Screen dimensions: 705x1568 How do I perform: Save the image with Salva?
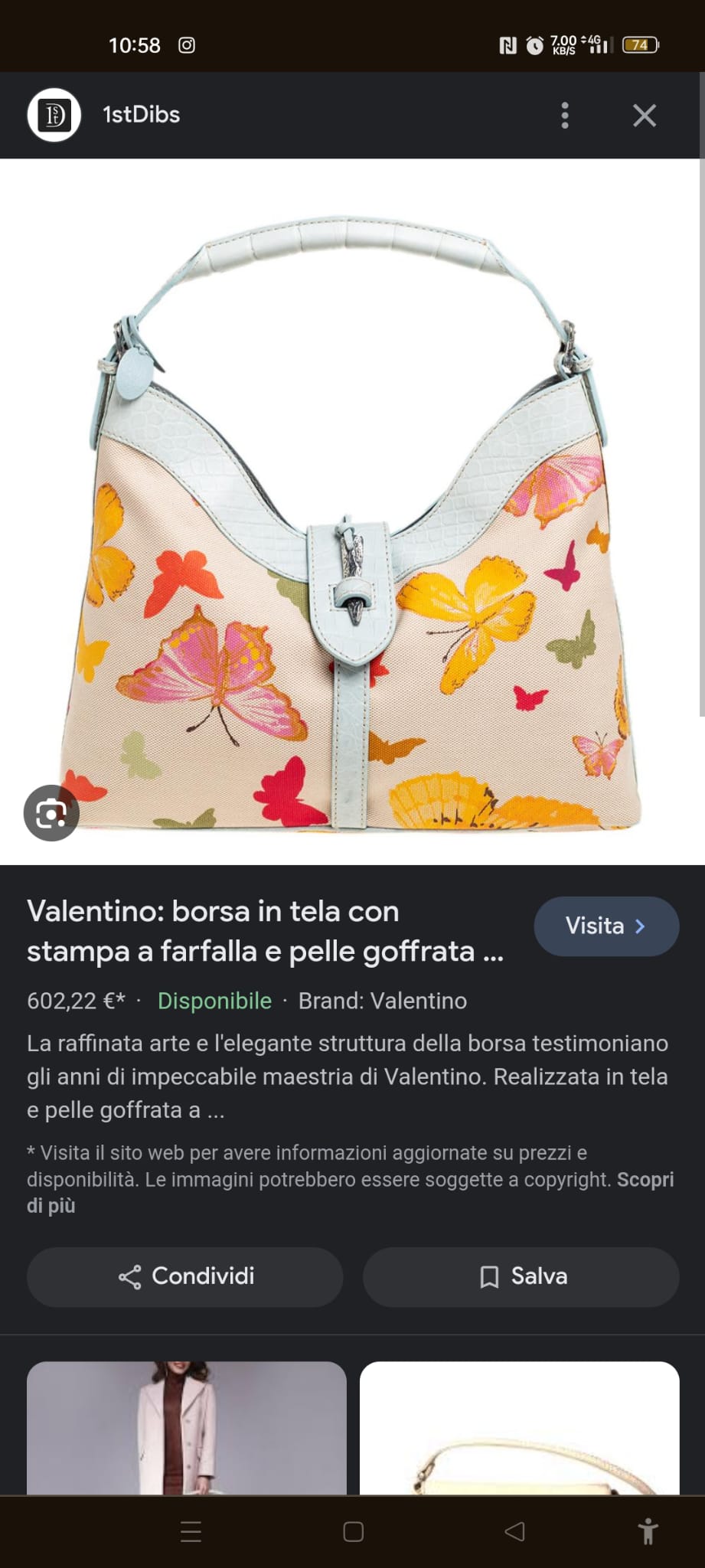[521, 1276]
